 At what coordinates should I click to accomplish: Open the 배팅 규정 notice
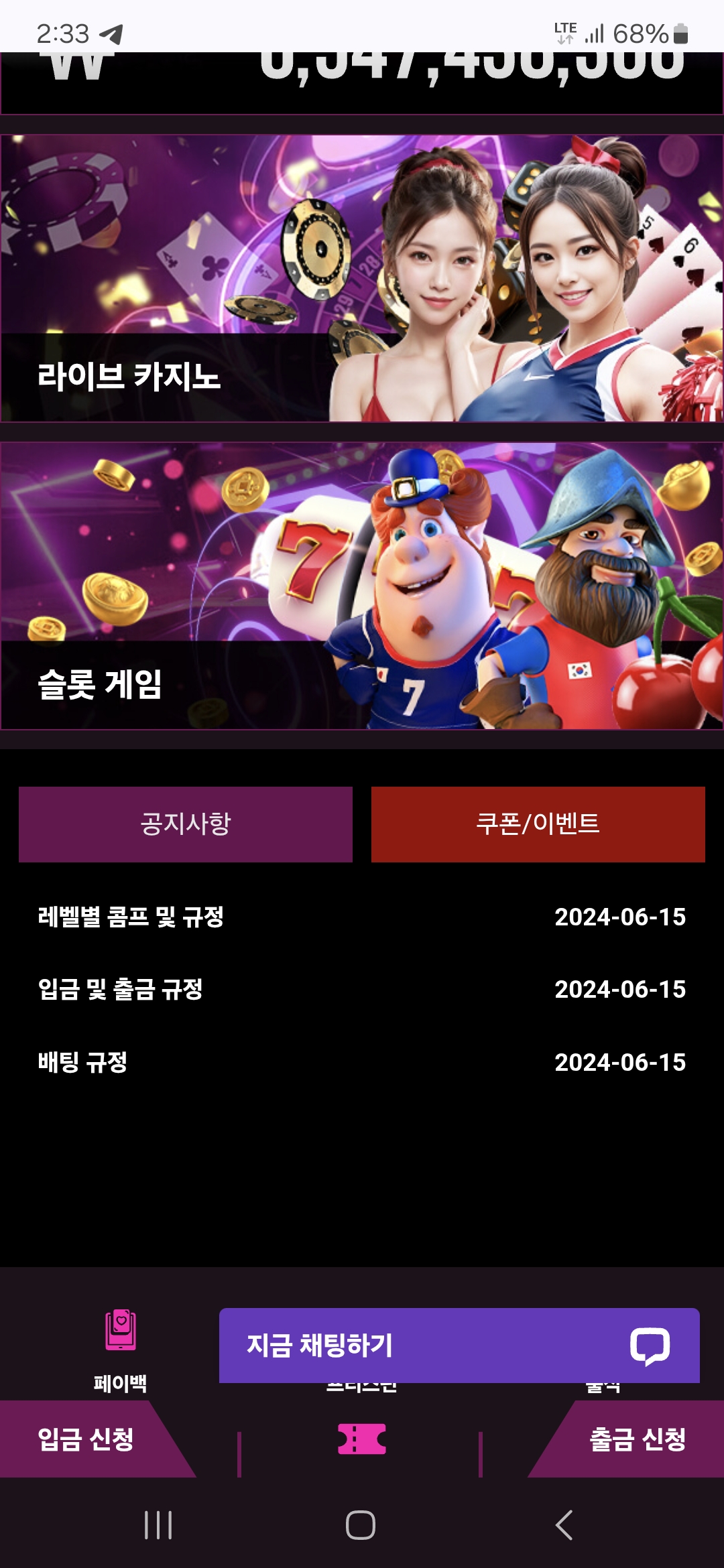[x=362, y=1062]
